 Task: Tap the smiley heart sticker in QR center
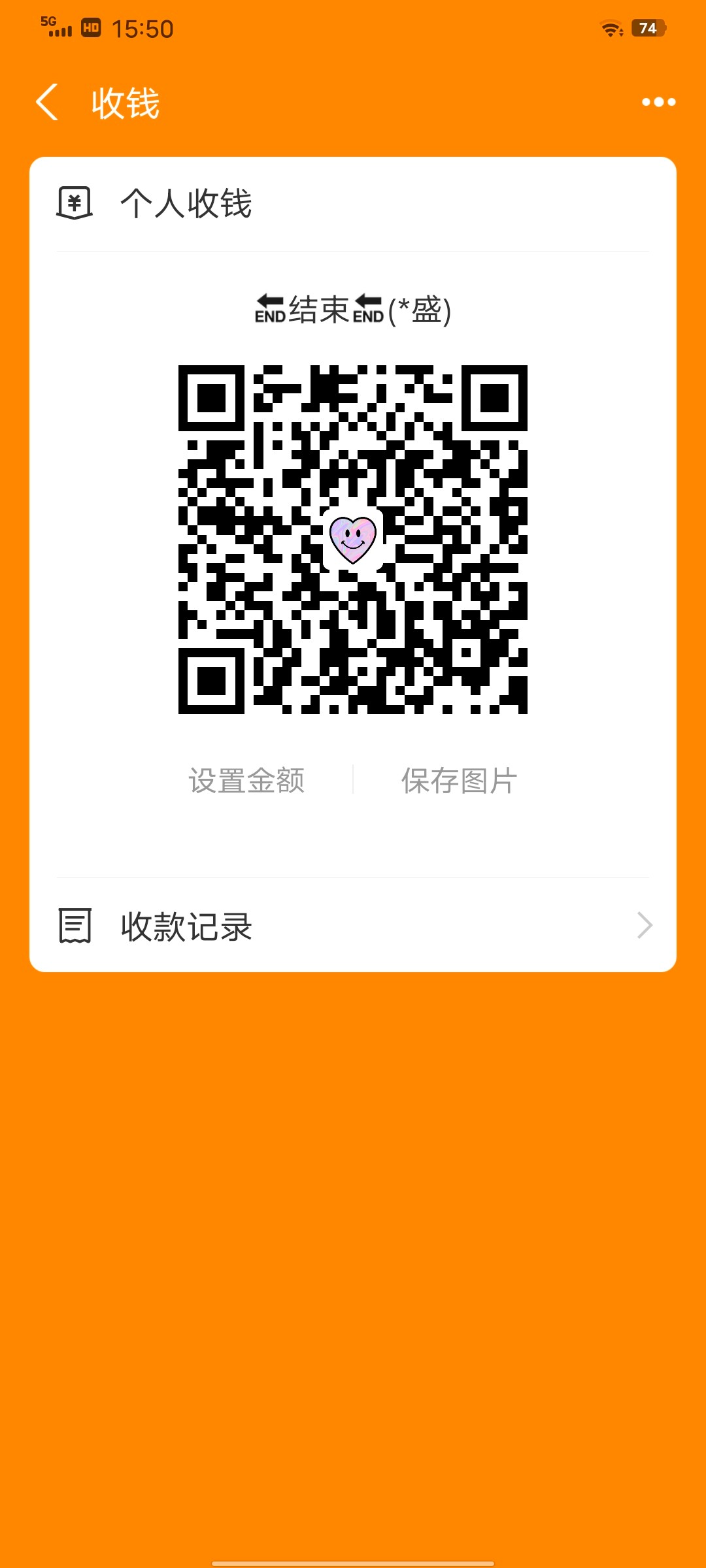coord(353,540)
